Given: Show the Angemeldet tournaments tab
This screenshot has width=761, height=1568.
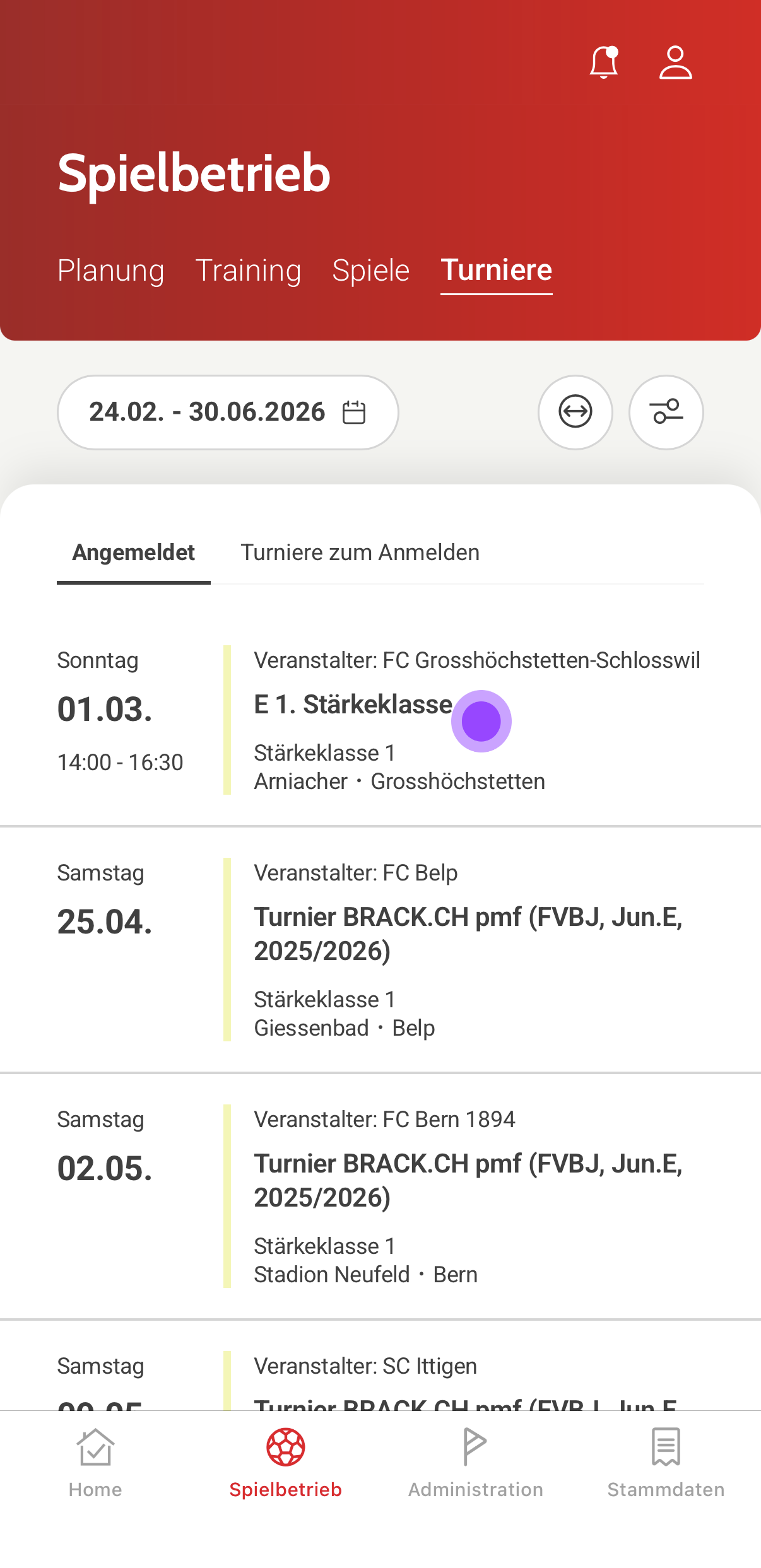Looking at the screenshot, I should [134, 553].
